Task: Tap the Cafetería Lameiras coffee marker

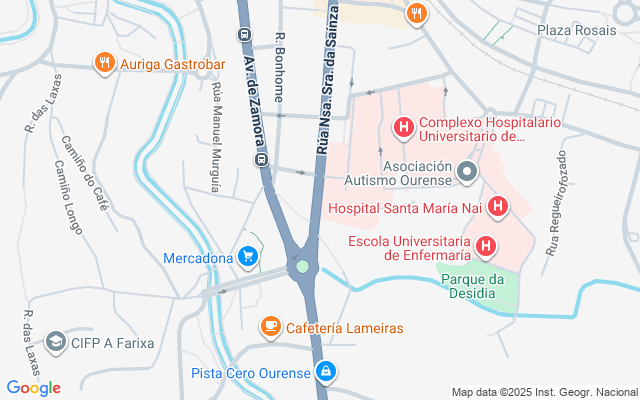Action: [x=270, y=327]
